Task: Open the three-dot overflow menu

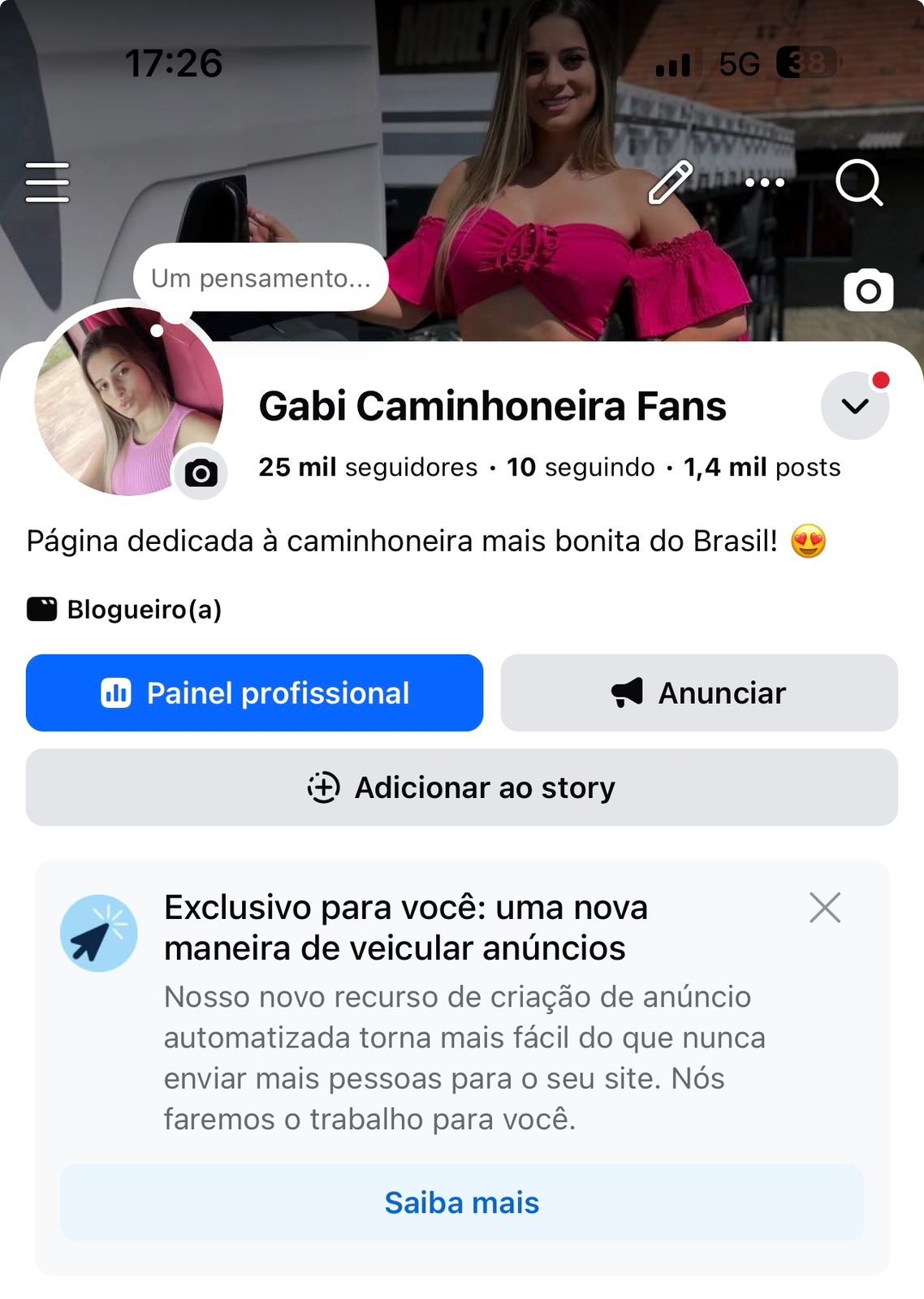Action: (764, 183)
